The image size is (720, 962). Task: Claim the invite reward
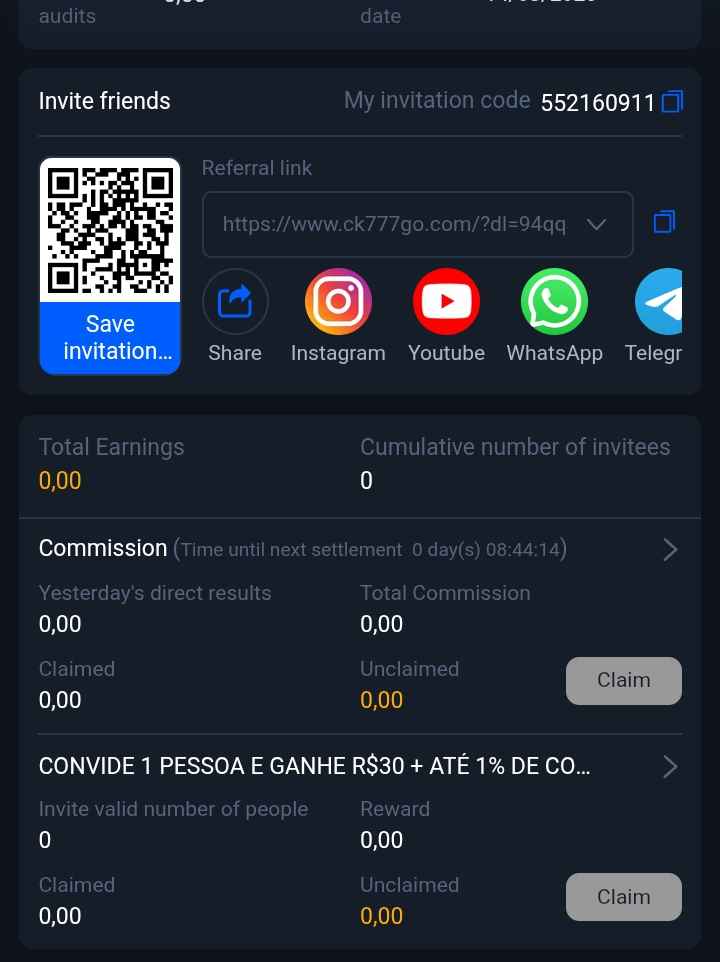624,897
